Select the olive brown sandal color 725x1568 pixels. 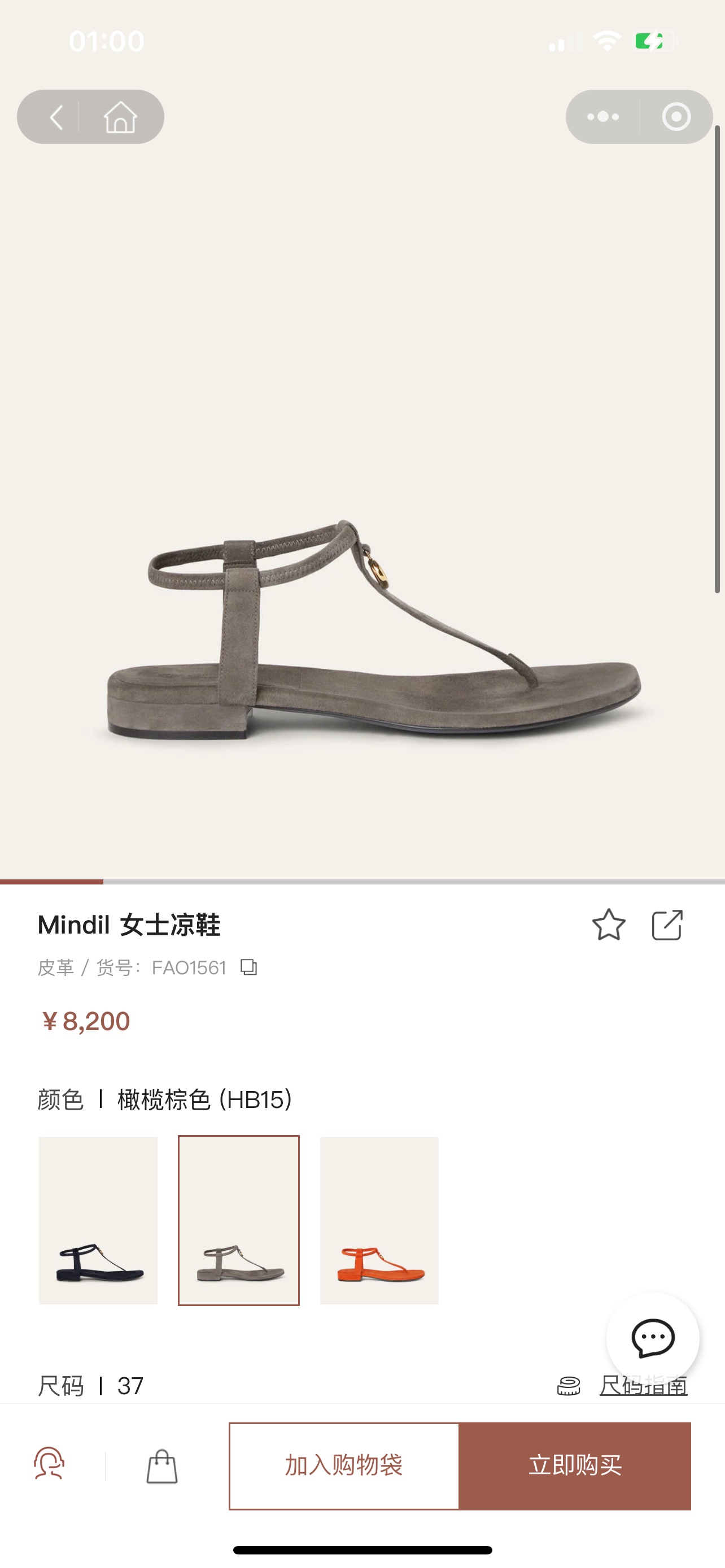(x=239, y=1220)
